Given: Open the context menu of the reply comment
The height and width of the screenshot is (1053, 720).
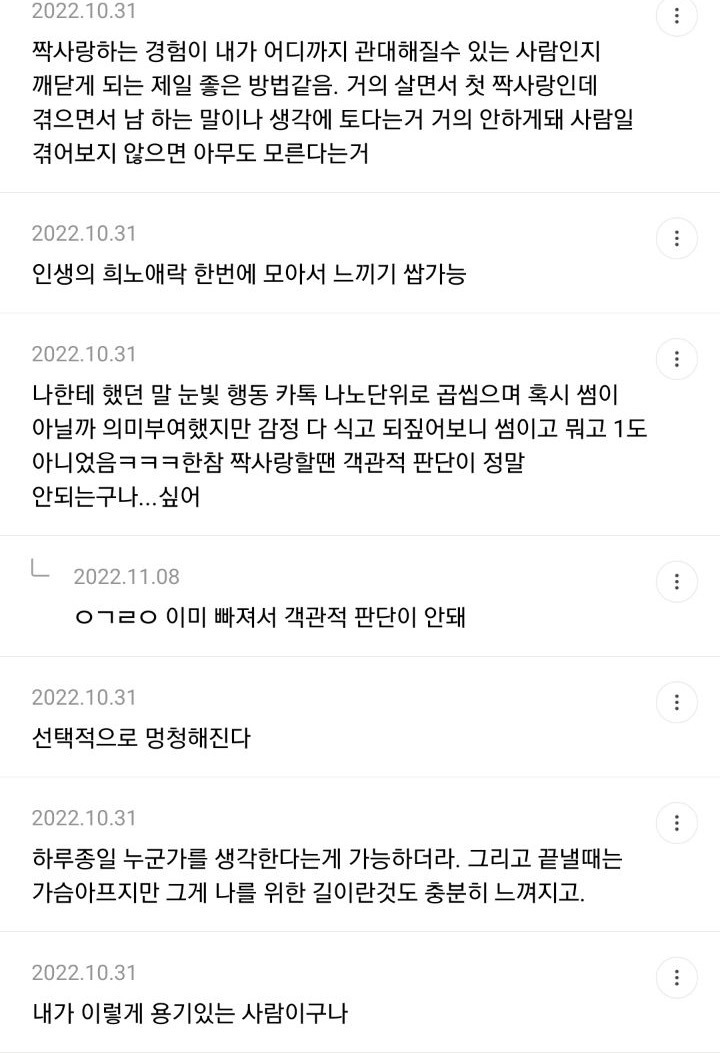Looking at the screenshot, I should pyautogui.click(x=677, y=582).
